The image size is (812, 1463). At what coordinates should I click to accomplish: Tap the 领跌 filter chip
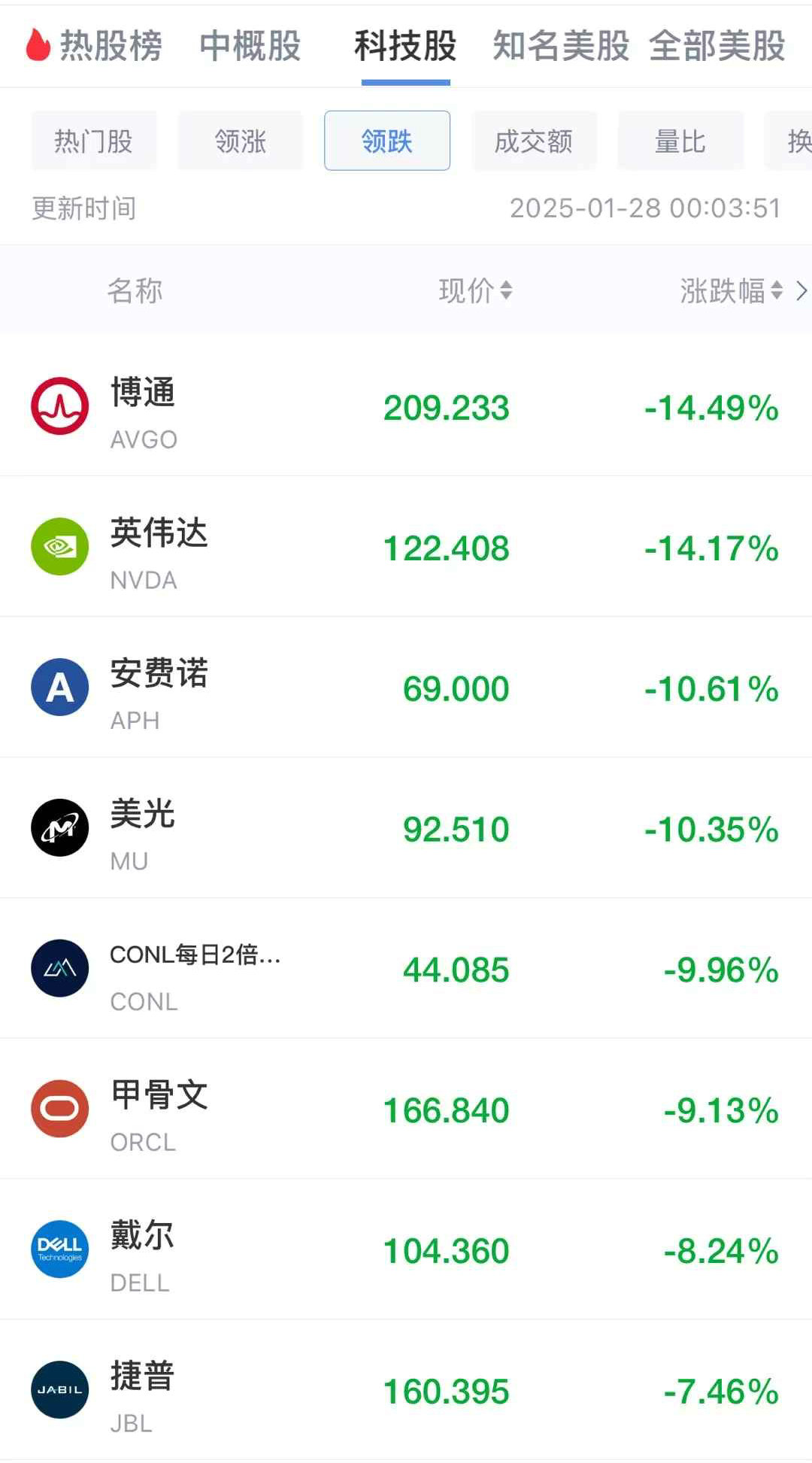(387, 141)
